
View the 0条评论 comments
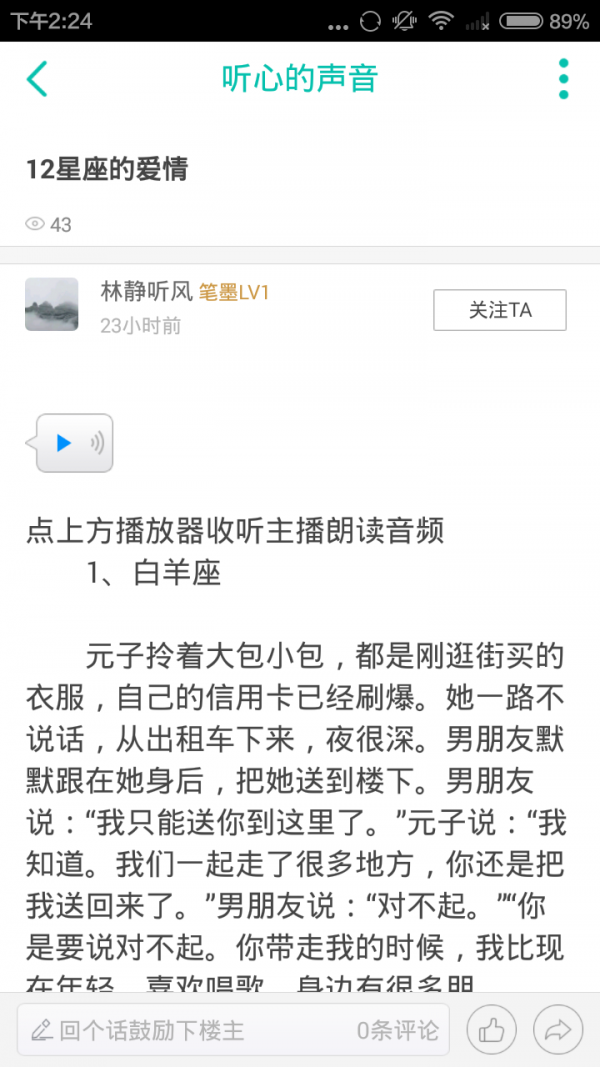click(398, 1030)
